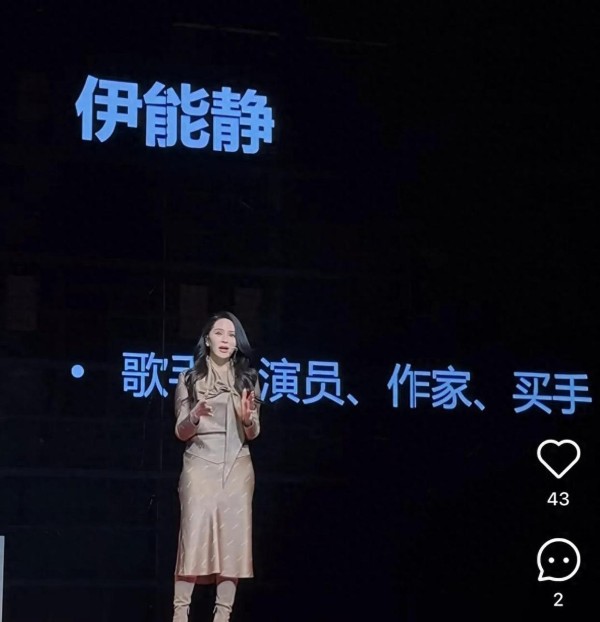Open the comments bubble icon
600x622 pixels.
point(558,560)
